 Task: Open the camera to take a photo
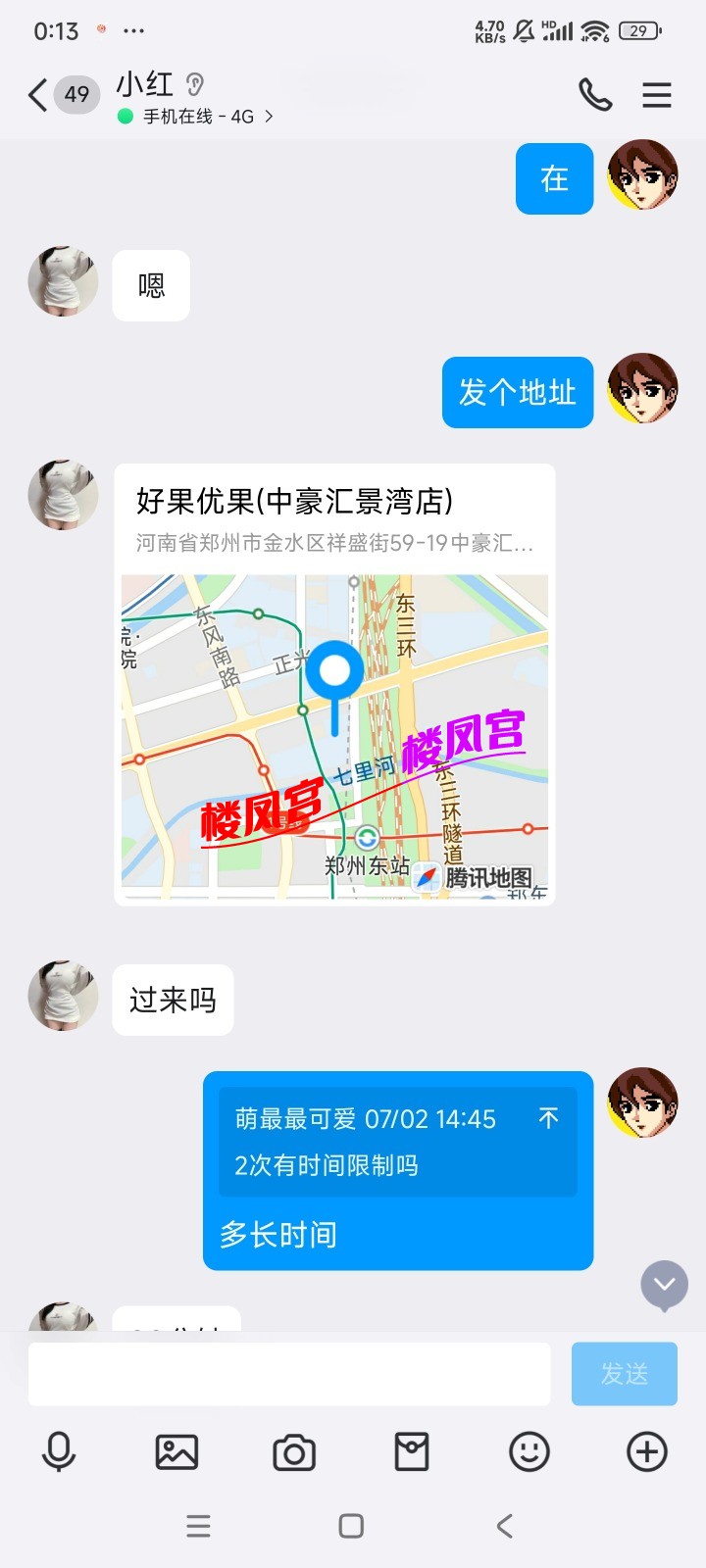pyautogui.click(x=293, y=1451)
